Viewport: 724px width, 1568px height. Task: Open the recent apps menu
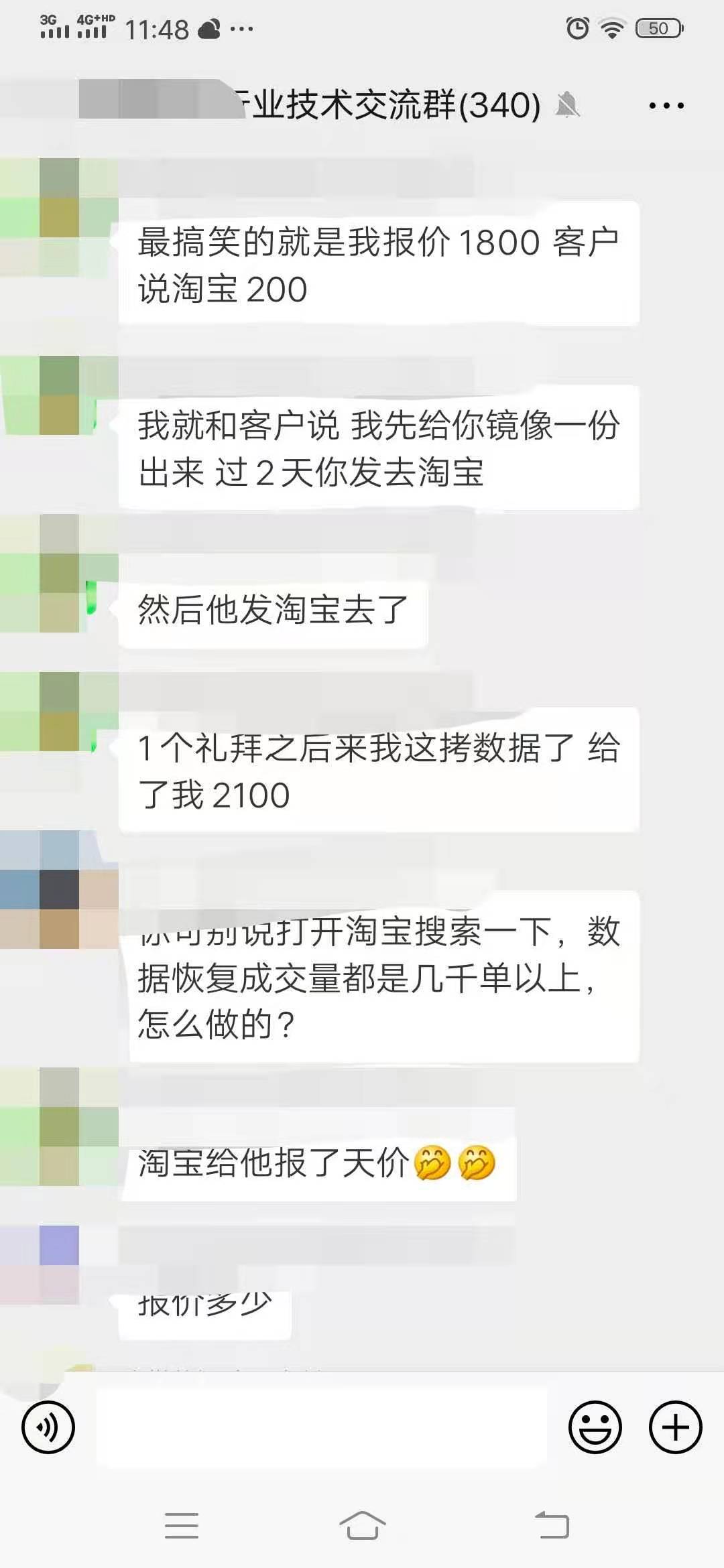coord(181,1526)
